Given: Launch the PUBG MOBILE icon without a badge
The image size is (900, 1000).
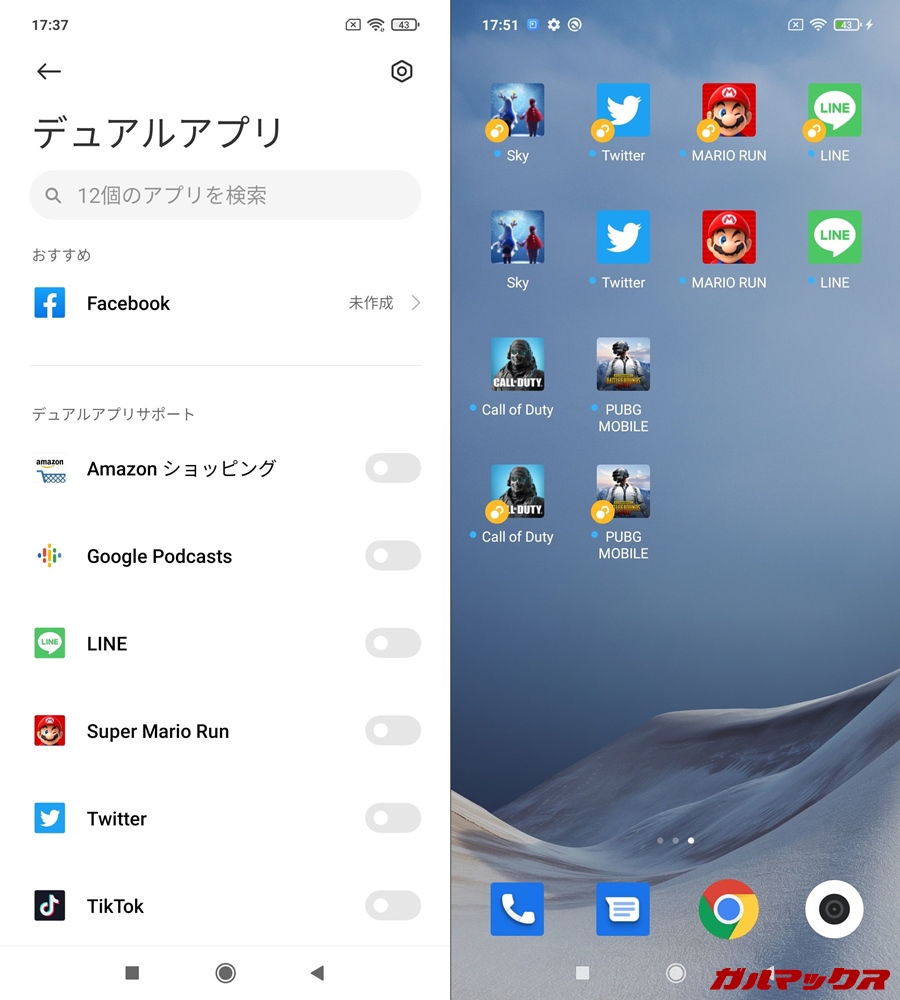Looking at the screenshot, I should click(x=623, y=365).
